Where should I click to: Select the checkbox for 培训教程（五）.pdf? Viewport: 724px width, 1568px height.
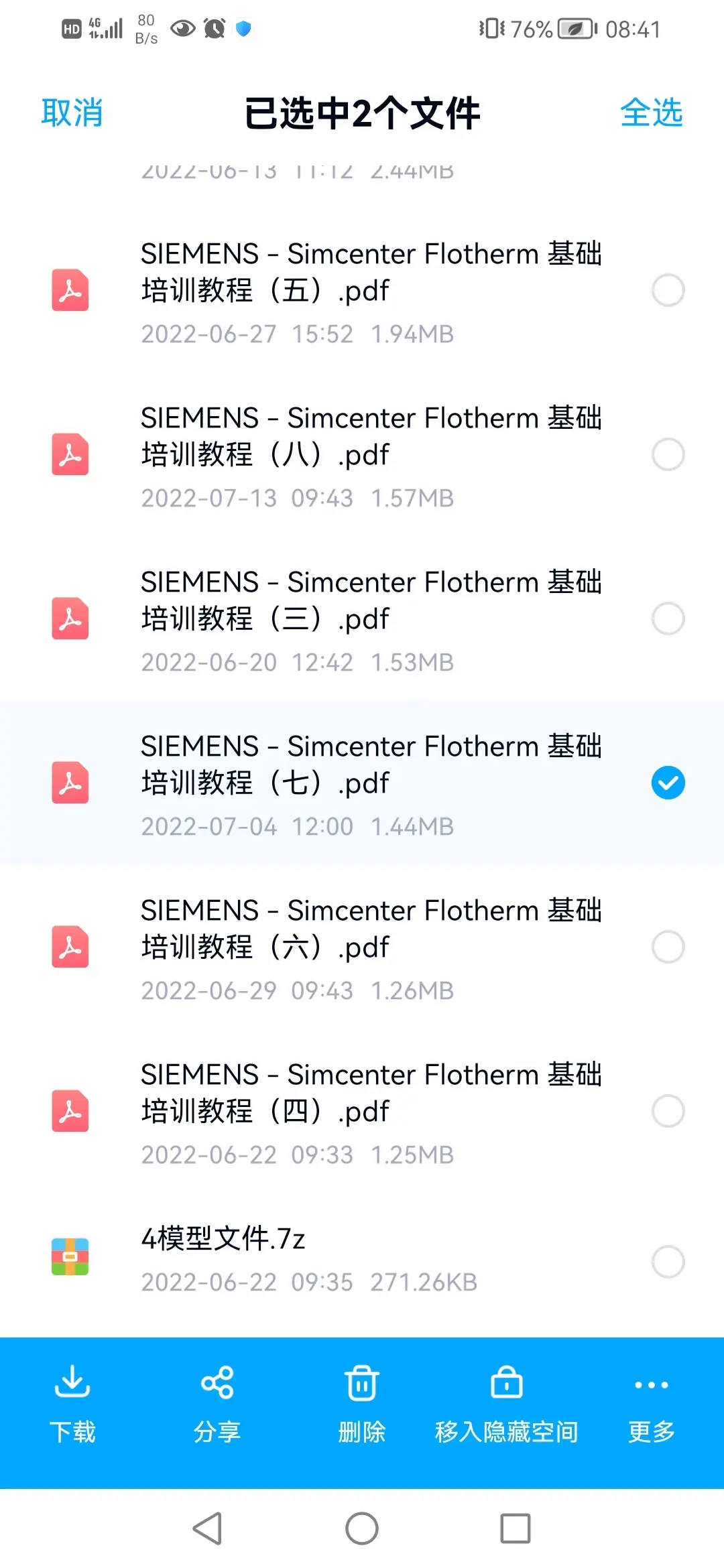[668, 290]
